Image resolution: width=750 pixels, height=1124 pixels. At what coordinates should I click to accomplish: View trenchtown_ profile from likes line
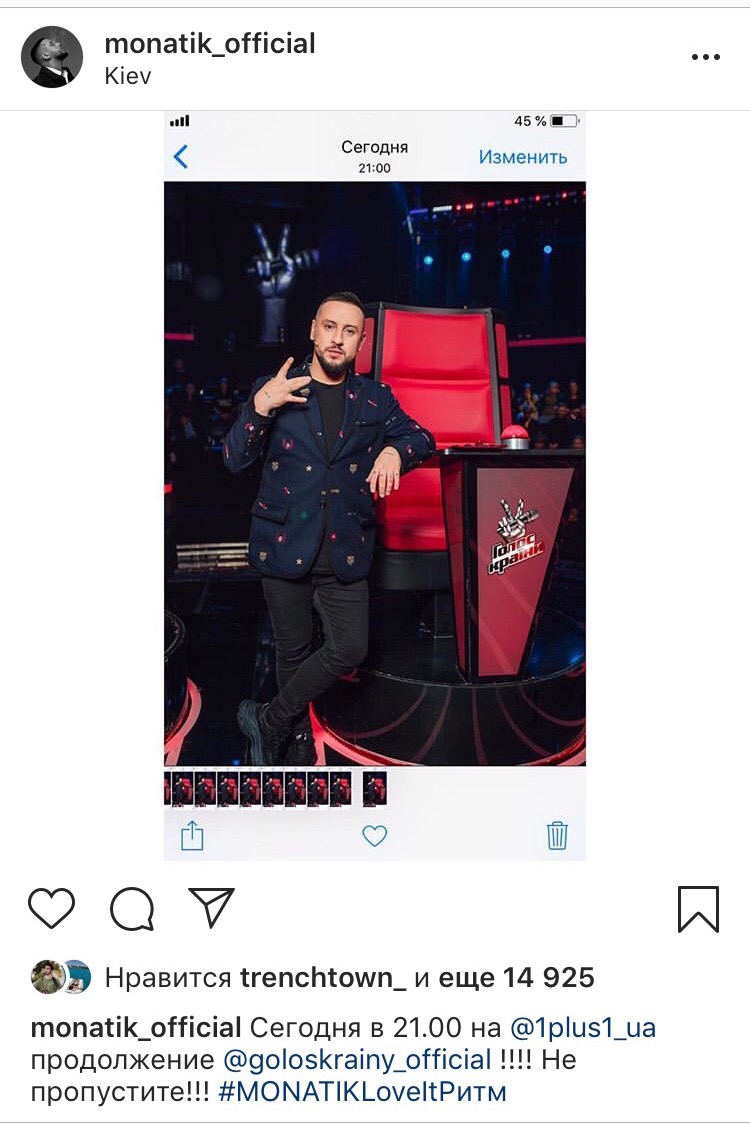[x=323, y=977]
